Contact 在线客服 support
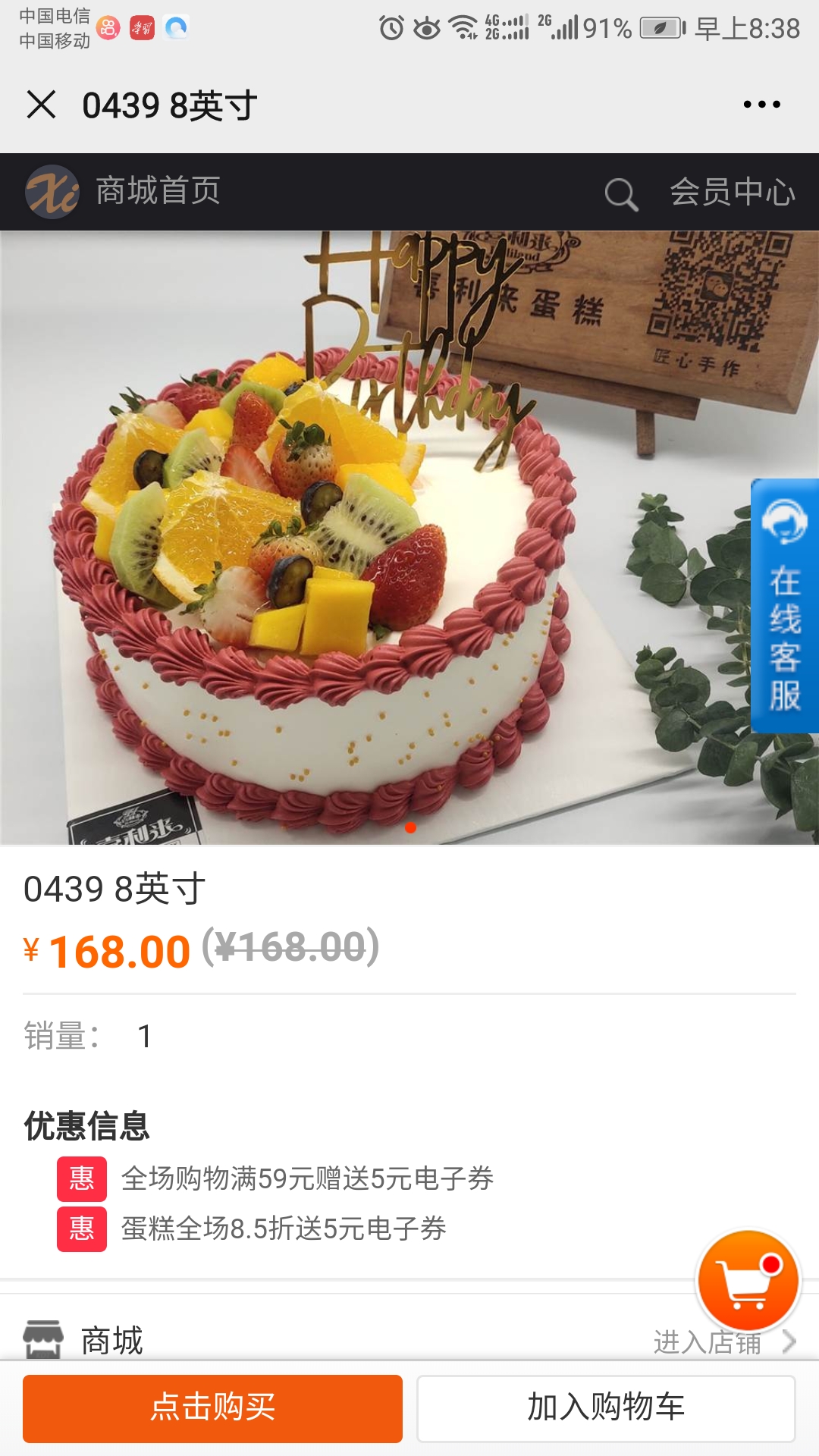The height and width of the screenshot is (1456, 819). pyautogui.click(x=785, y=605)
